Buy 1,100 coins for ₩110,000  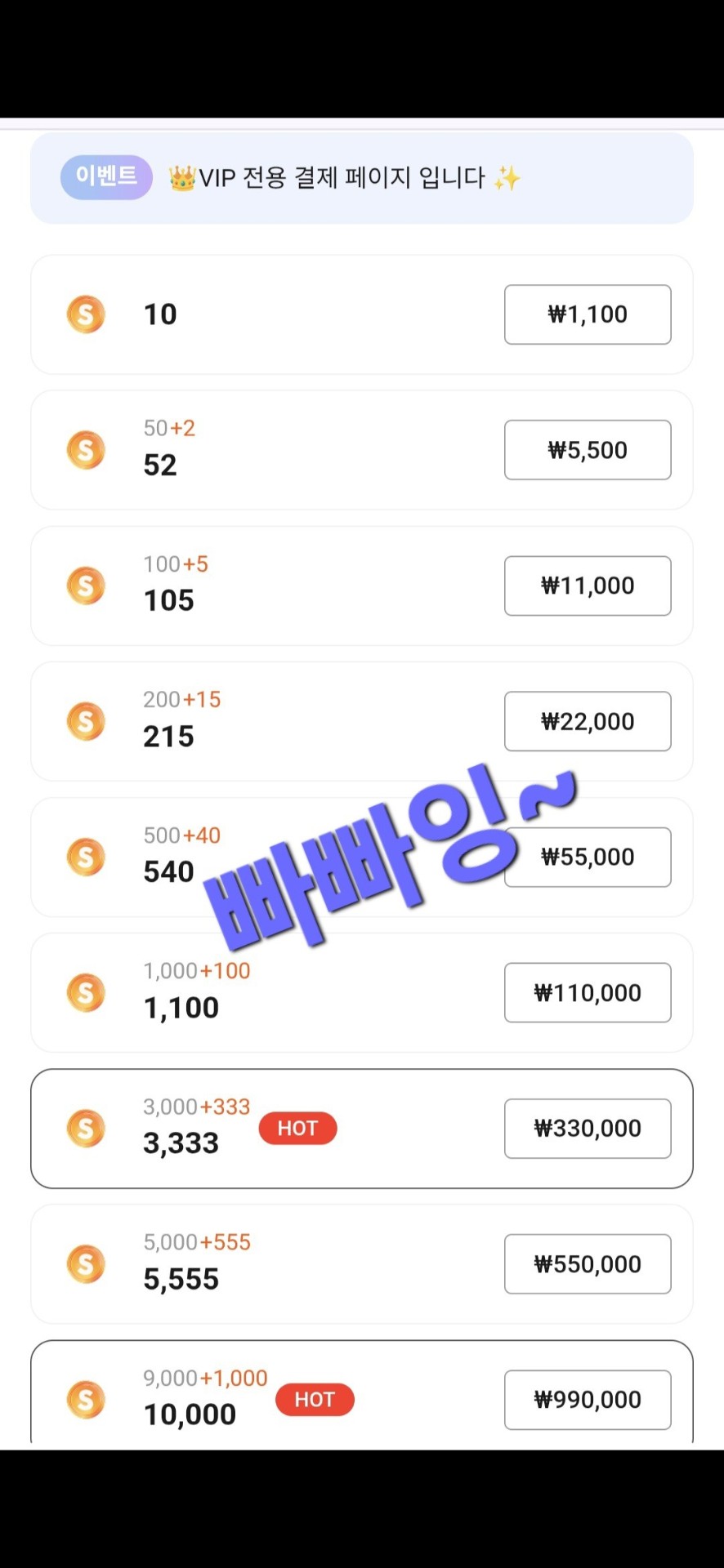[588, 992]
